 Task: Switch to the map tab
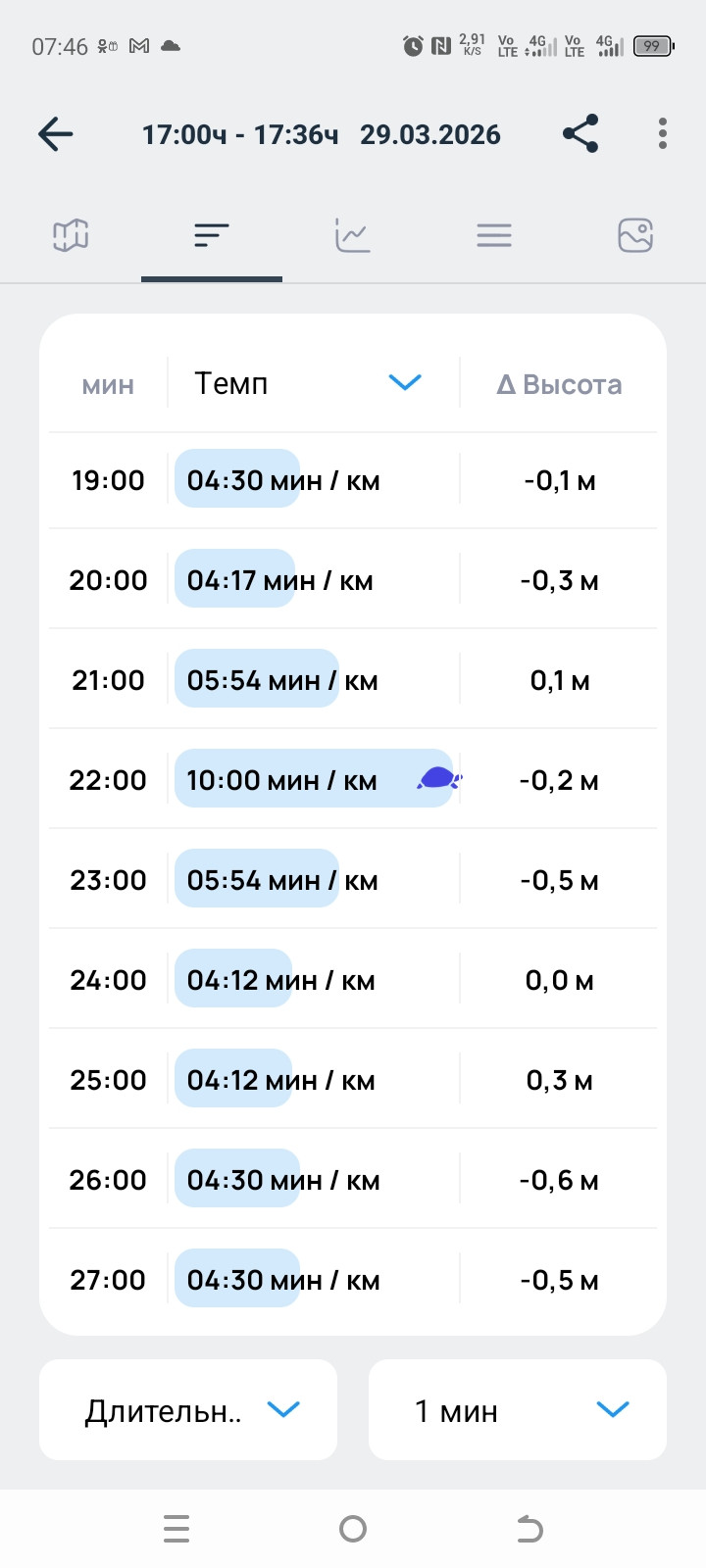(x=71, y=235)
